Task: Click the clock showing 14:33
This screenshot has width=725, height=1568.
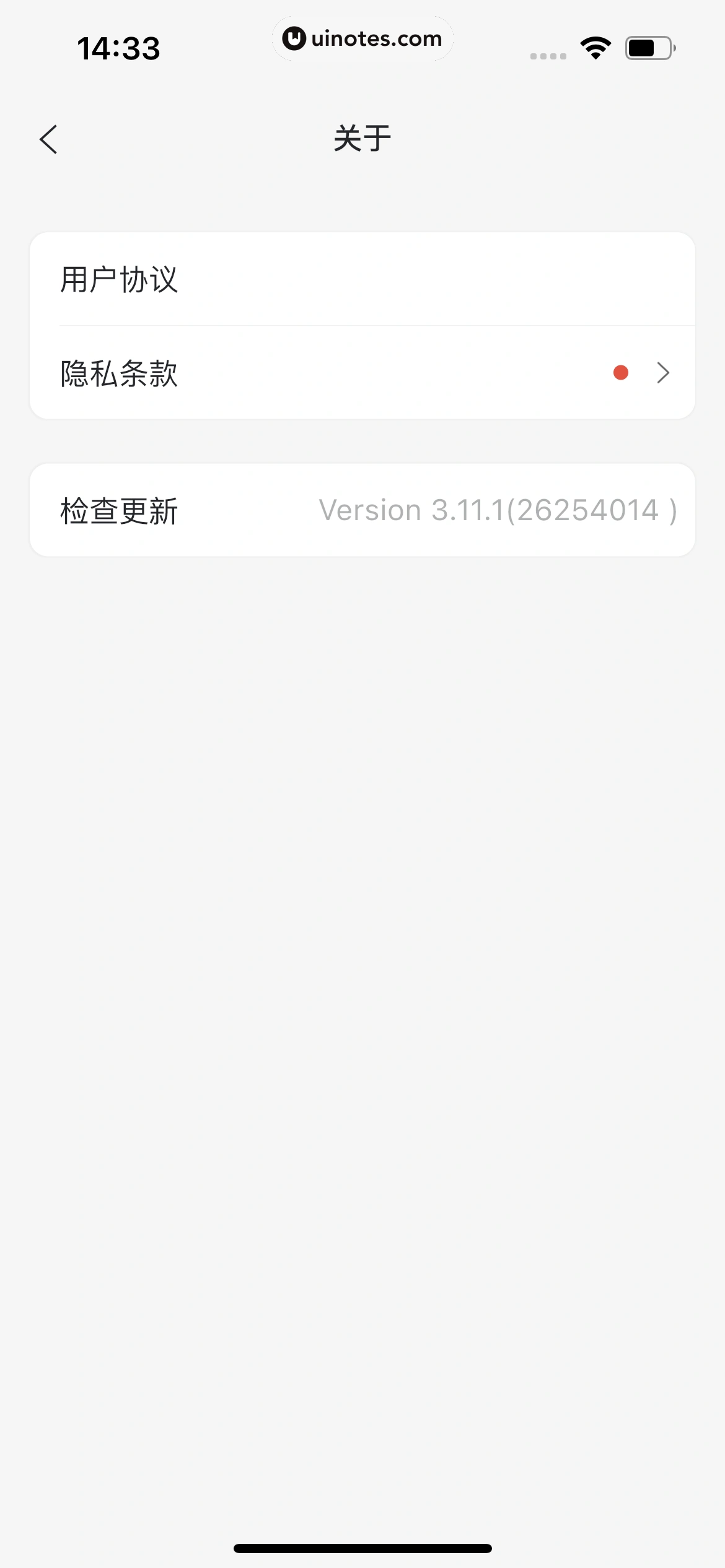Action: pyautogui.click(x=118, y=47)
